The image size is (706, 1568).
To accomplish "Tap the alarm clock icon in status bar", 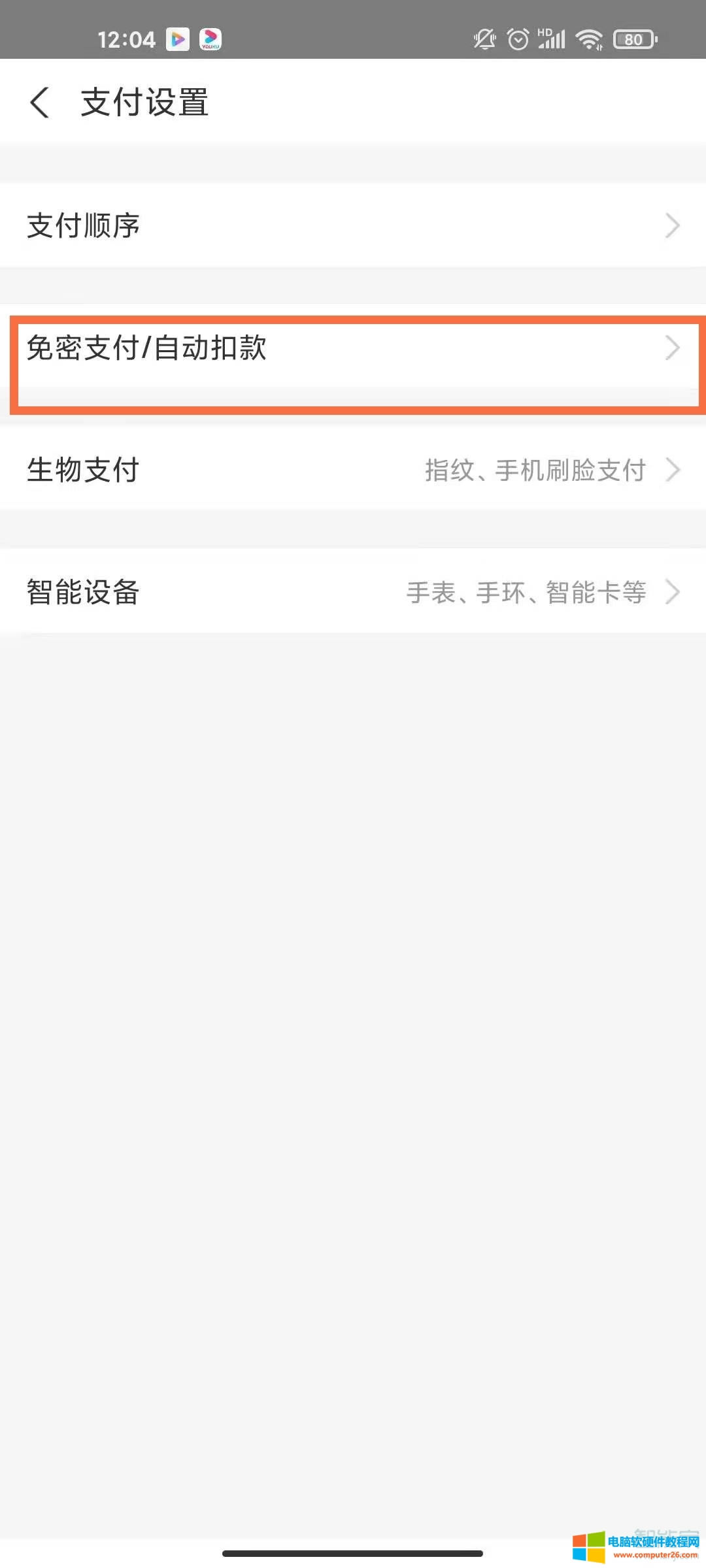I will 518,39.
